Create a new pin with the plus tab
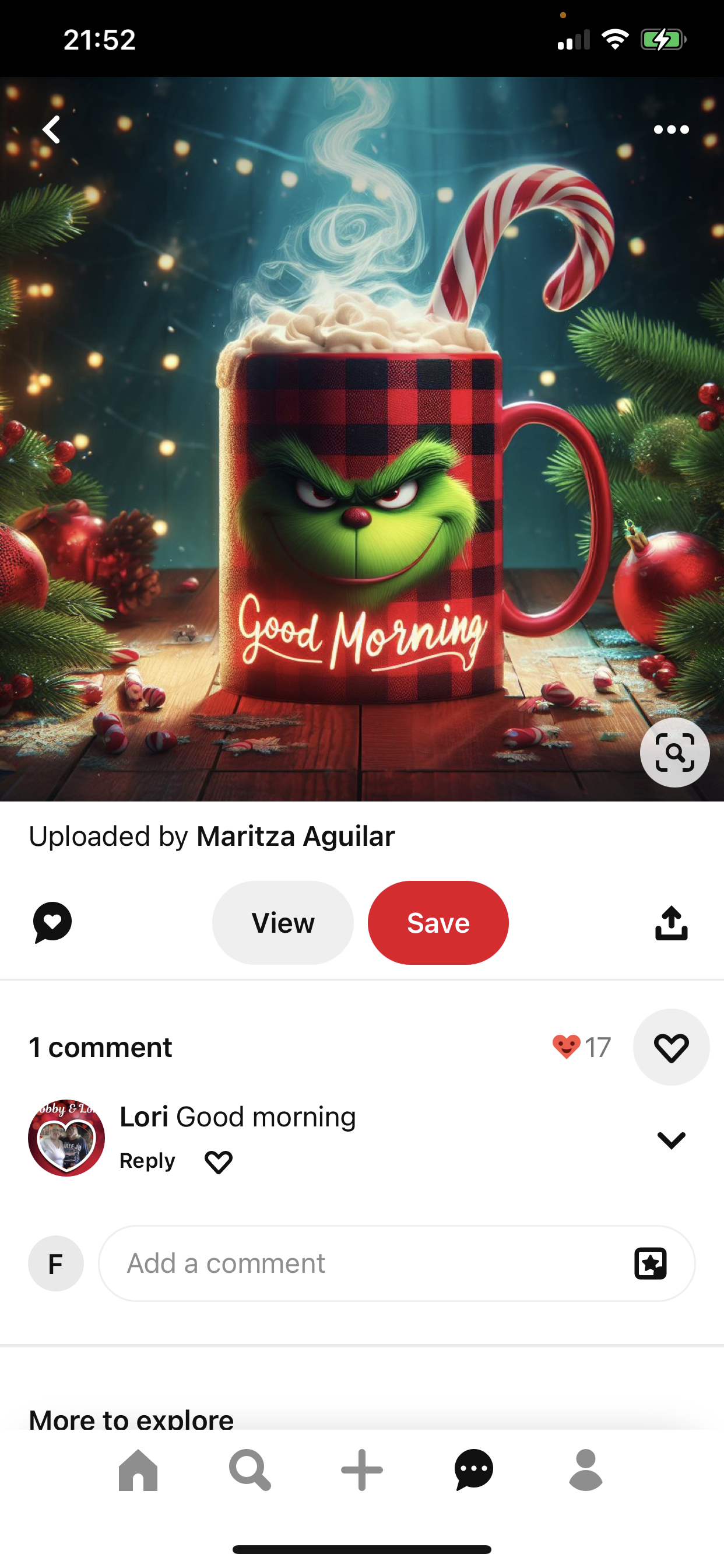Screen dimensions: 724x1568 click(x=362, y=1470)
